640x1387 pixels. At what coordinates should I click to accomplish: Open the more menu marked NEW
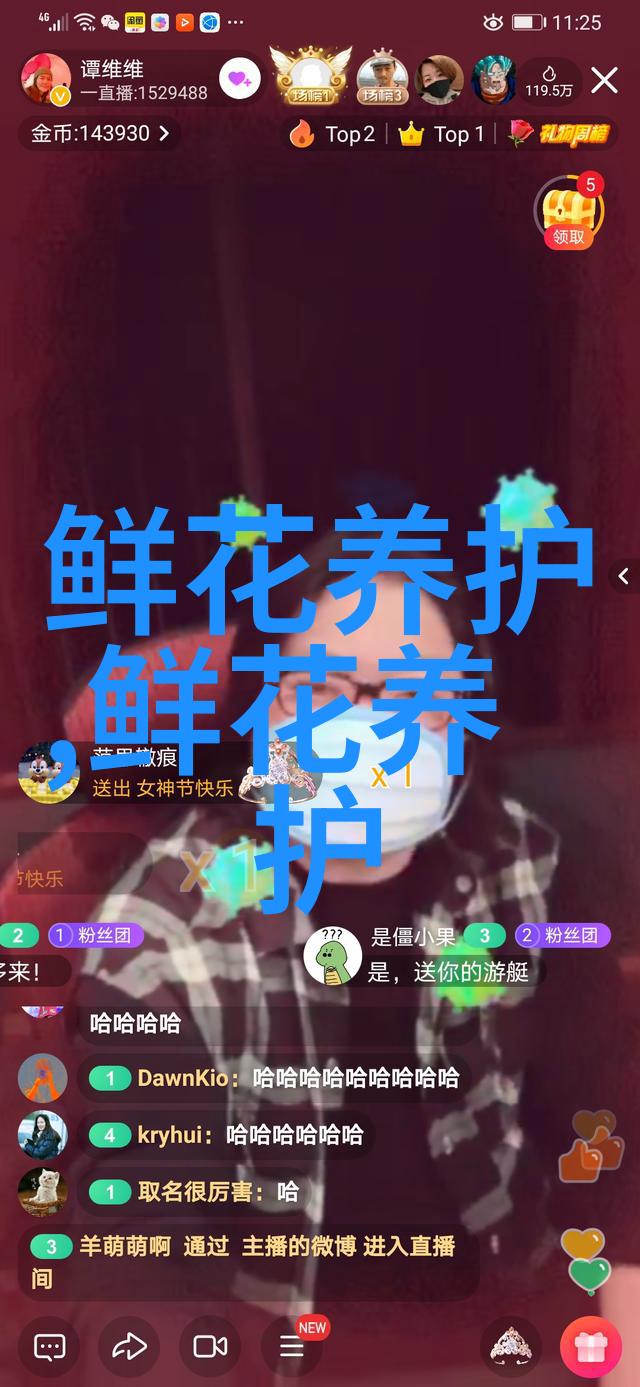(x=292, y=1347)
